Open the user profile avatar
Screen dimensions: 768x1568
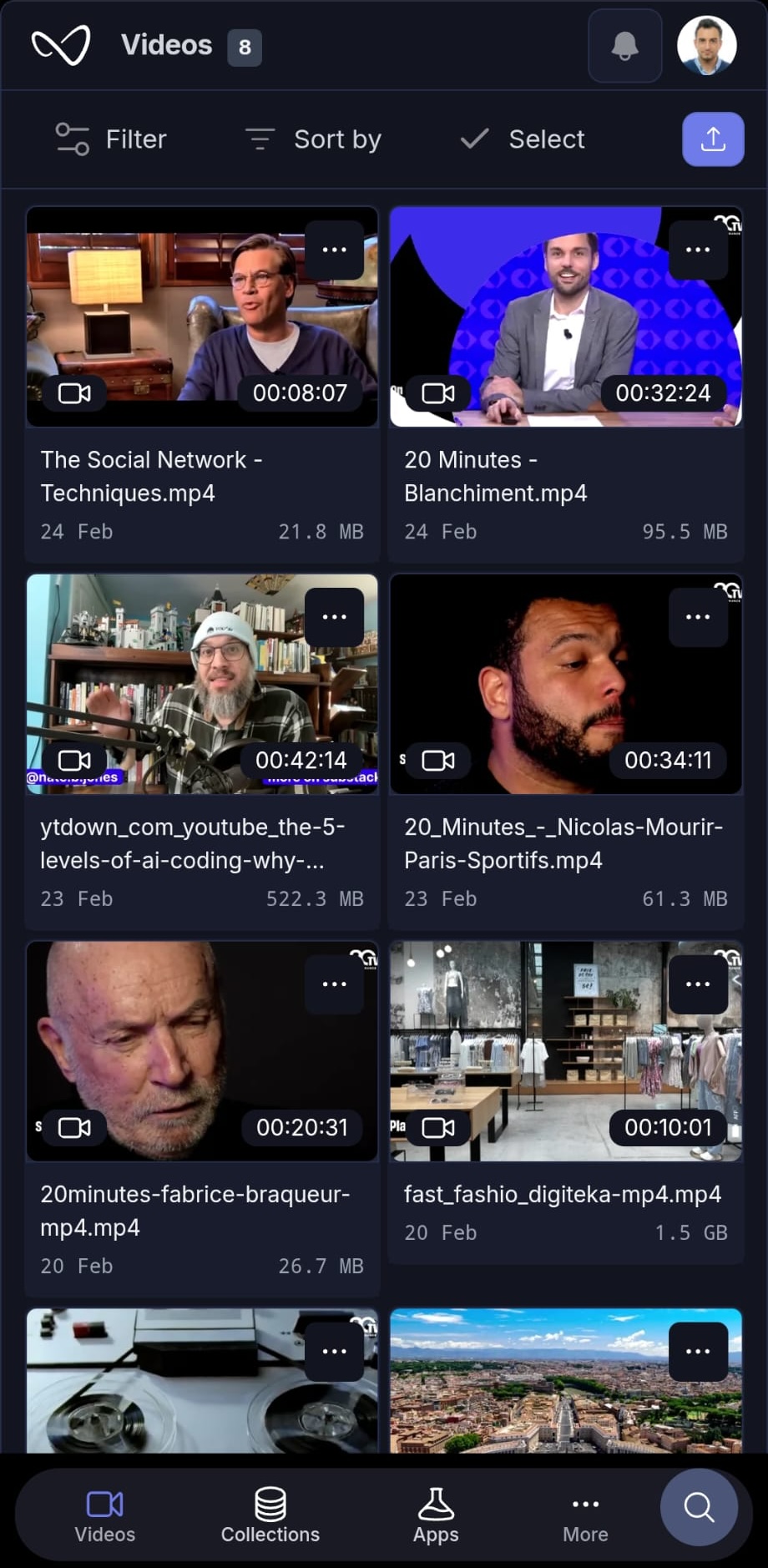(x=706, y=46)
